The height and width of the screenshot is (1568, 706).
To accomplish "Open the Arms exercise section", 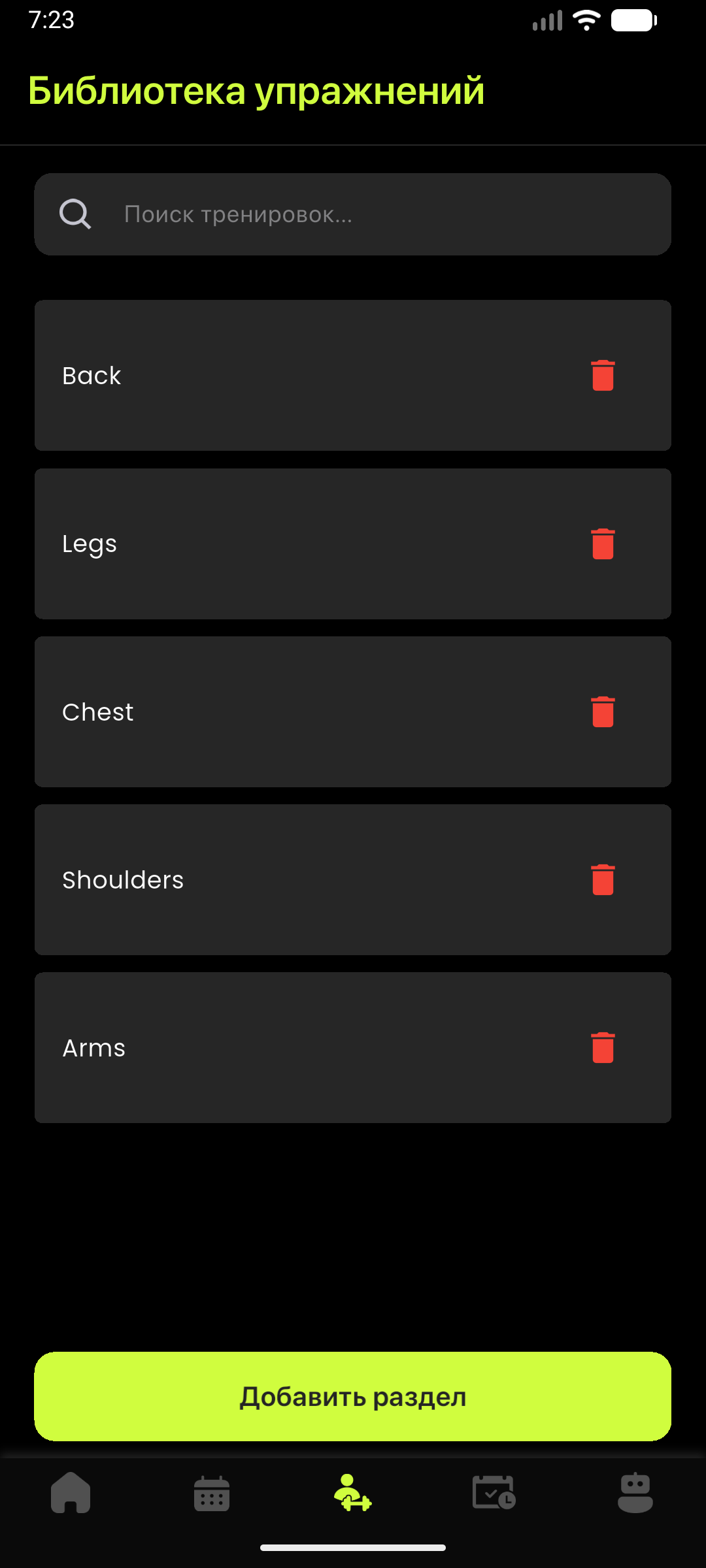I will 353,1047.
